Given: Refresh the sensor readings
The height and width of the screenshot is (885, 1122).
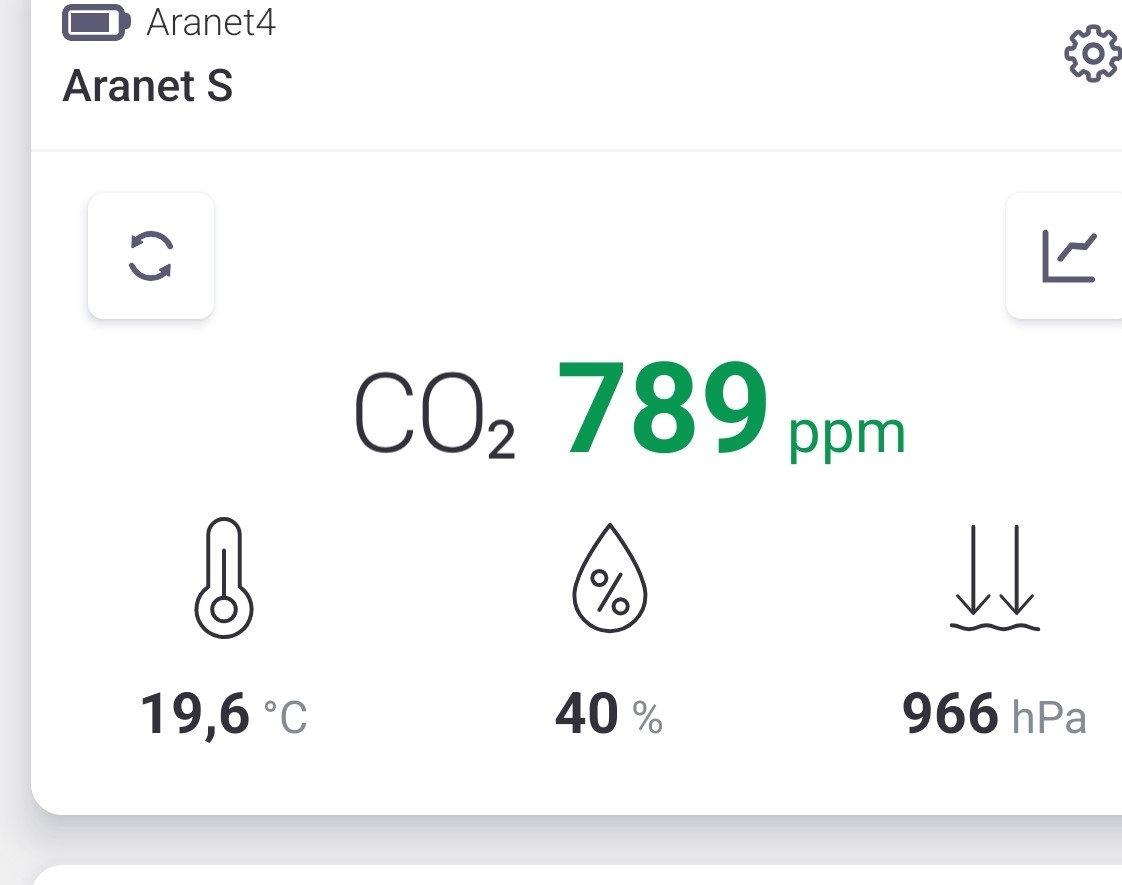Looking at the screenshot, I should (151, 256).
